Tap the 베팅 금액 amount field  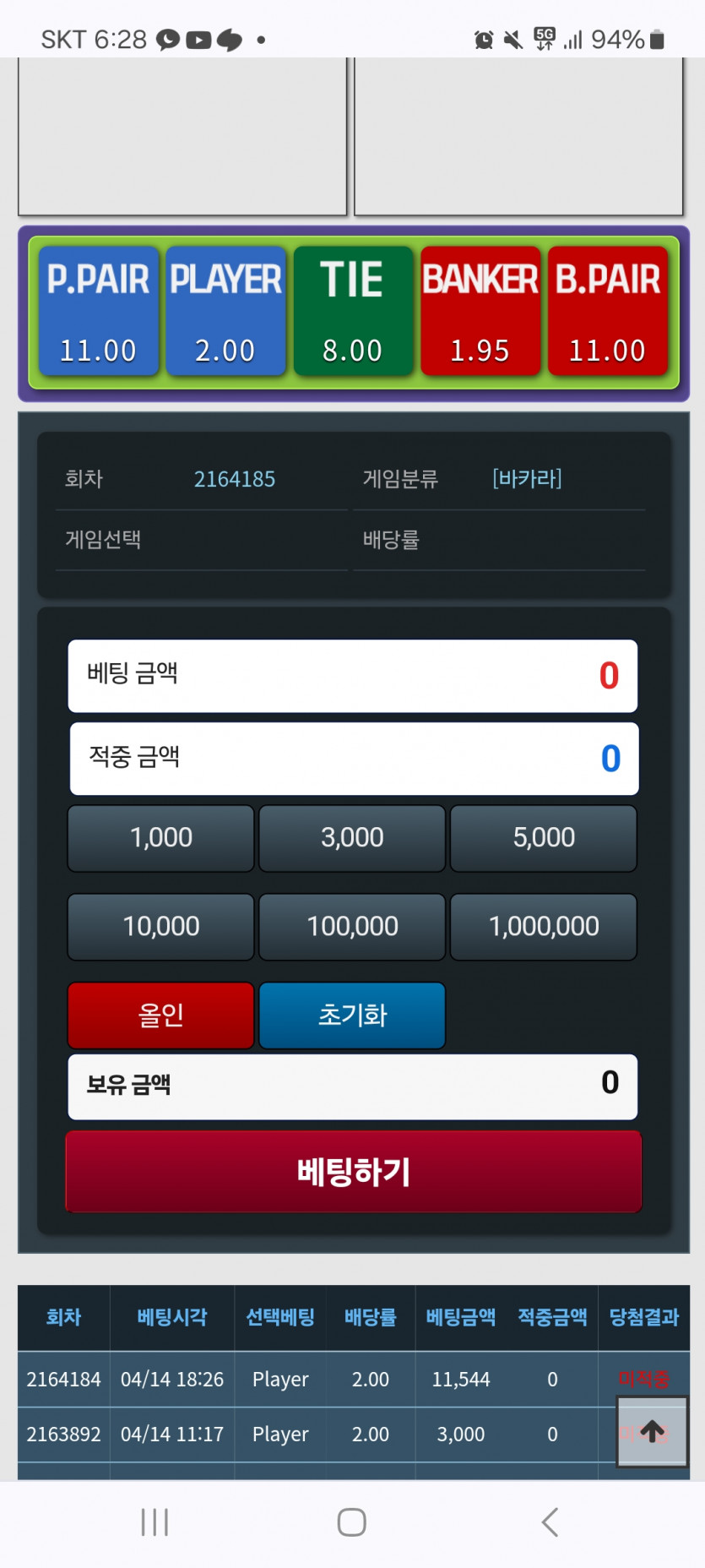[353, 676]
